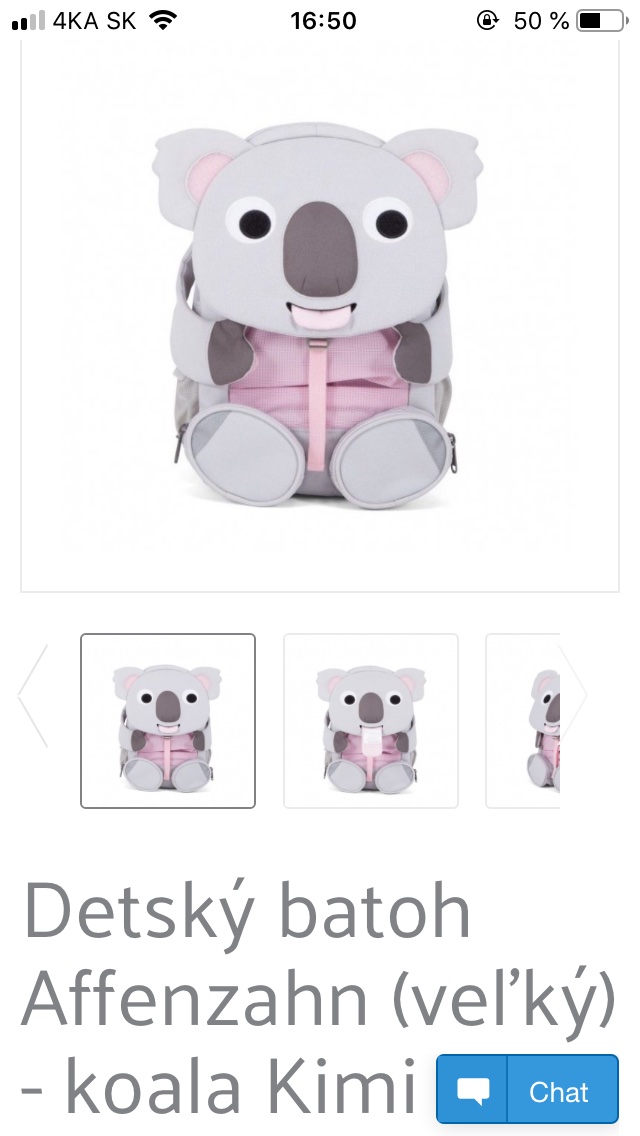The image size is (640, 1136).
Task: Select the second thumbnail with open chest strap
Action: click(371, 720)
